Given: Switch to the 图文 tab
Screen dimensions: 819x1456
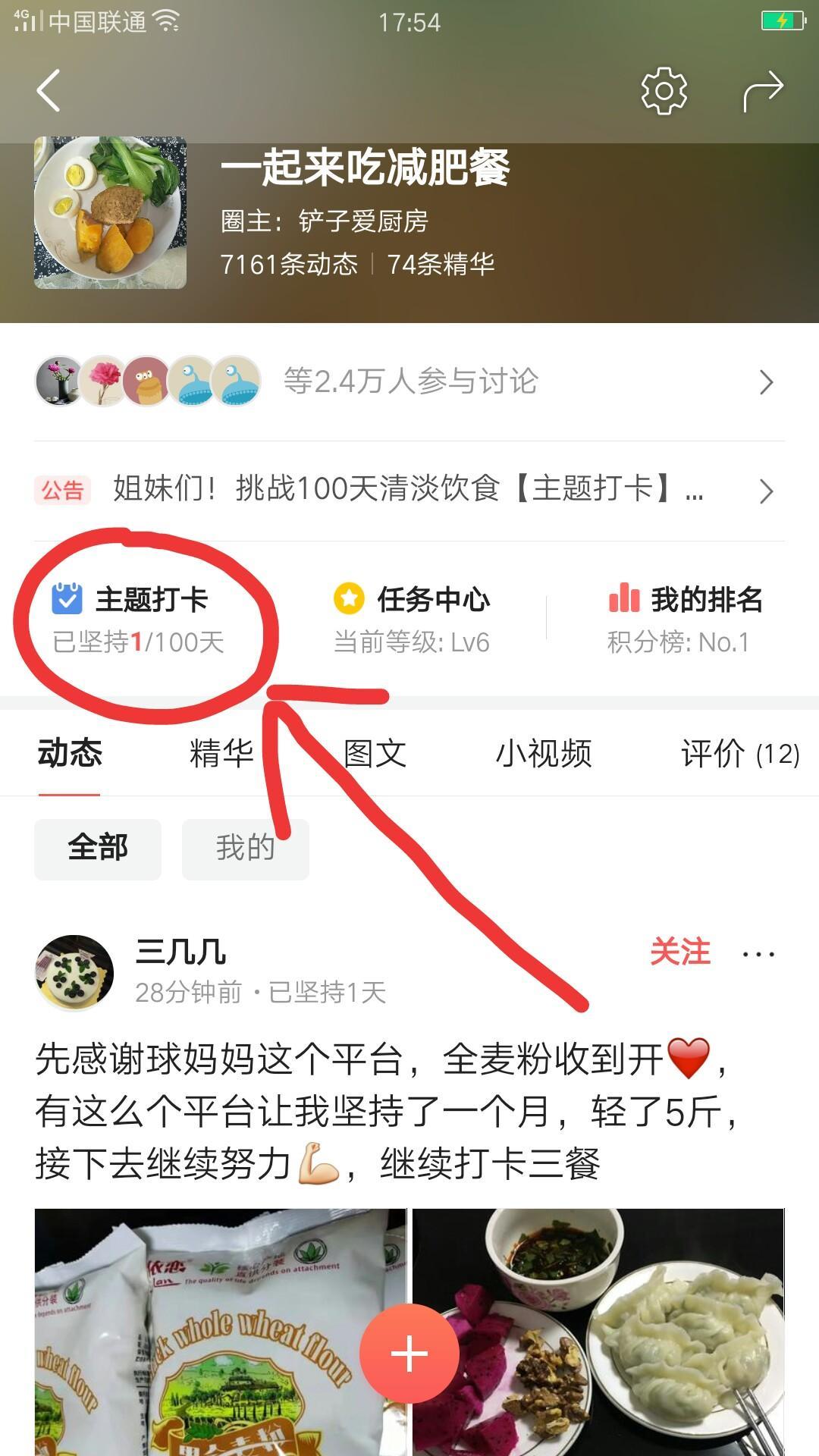Looking at the screenshot, I should coord(375,754).
